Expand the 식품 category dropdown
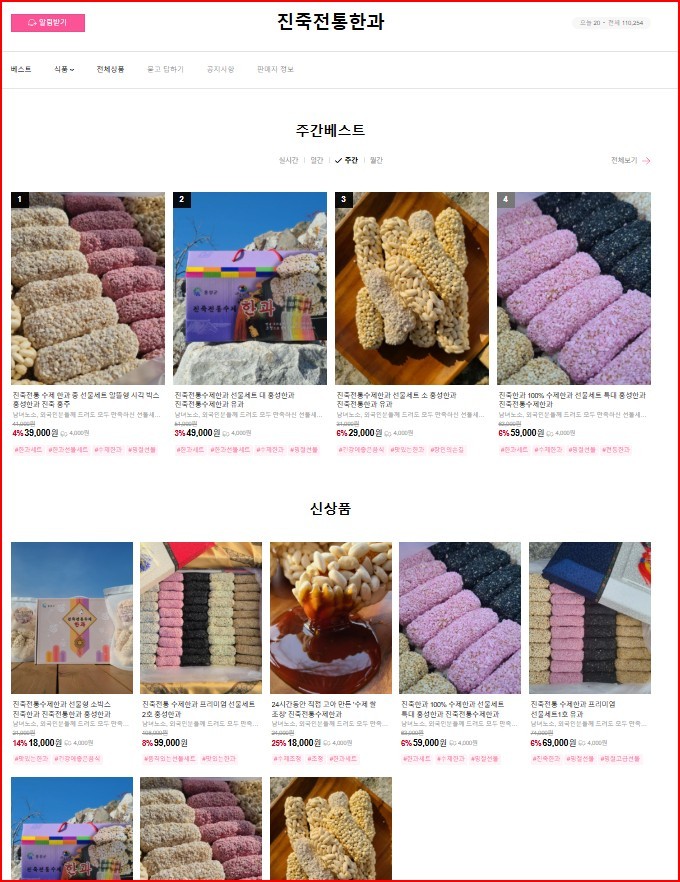680x882 pixels. coord(64,69)
